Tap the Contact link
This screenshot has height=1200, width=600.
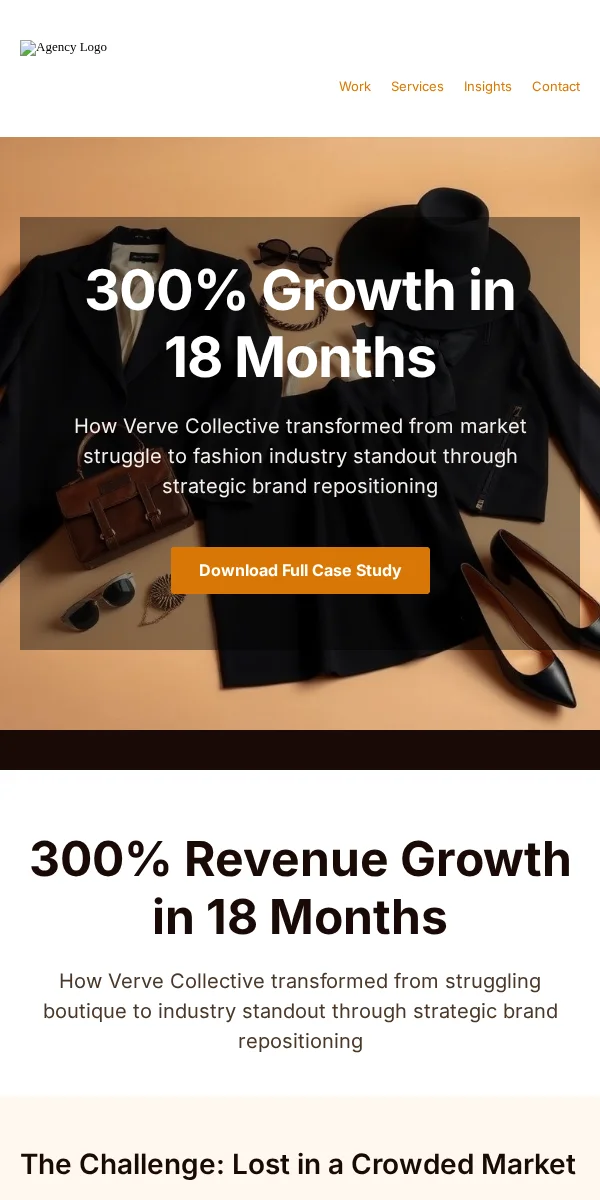coord(555,87)
